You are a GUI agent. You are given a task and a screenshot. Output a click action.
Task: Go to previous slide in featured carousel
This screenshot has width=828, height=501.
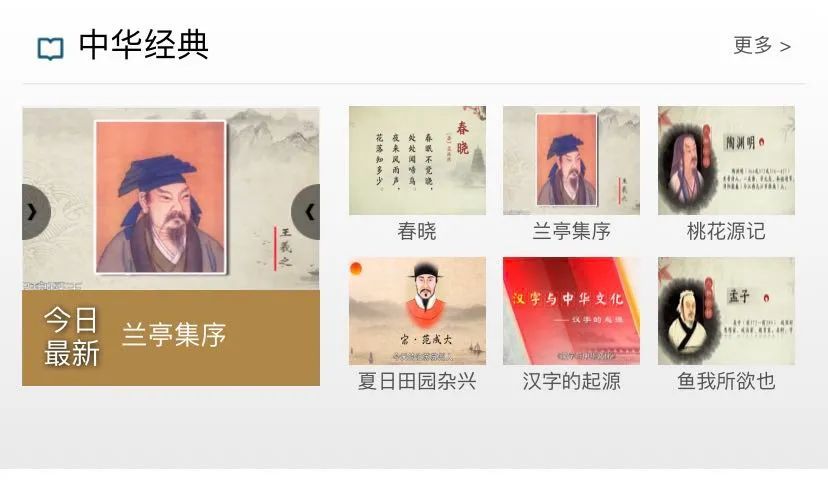pos(35,212)
